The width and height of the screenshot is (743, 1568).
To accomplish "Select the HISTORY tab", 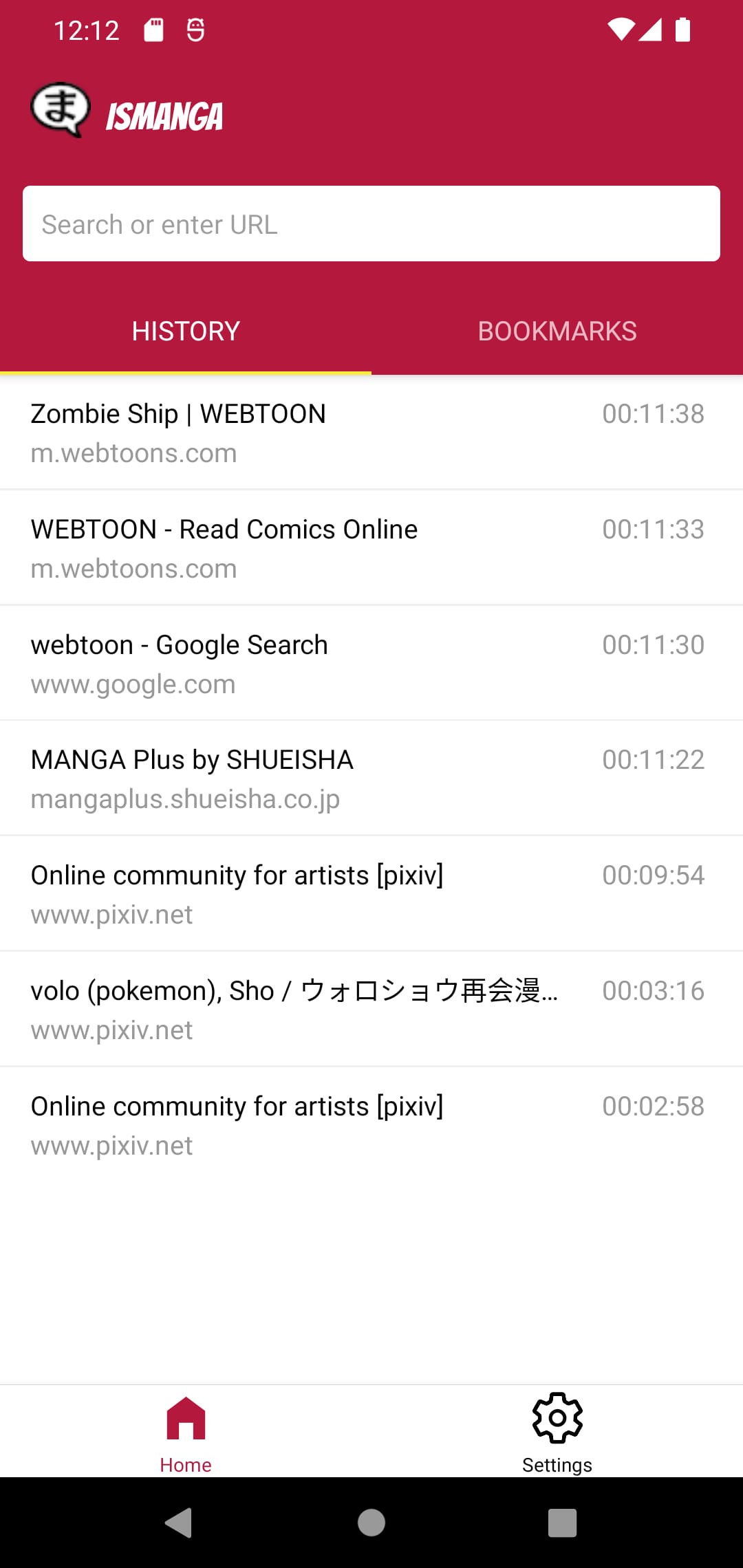I will pos(186,331).
